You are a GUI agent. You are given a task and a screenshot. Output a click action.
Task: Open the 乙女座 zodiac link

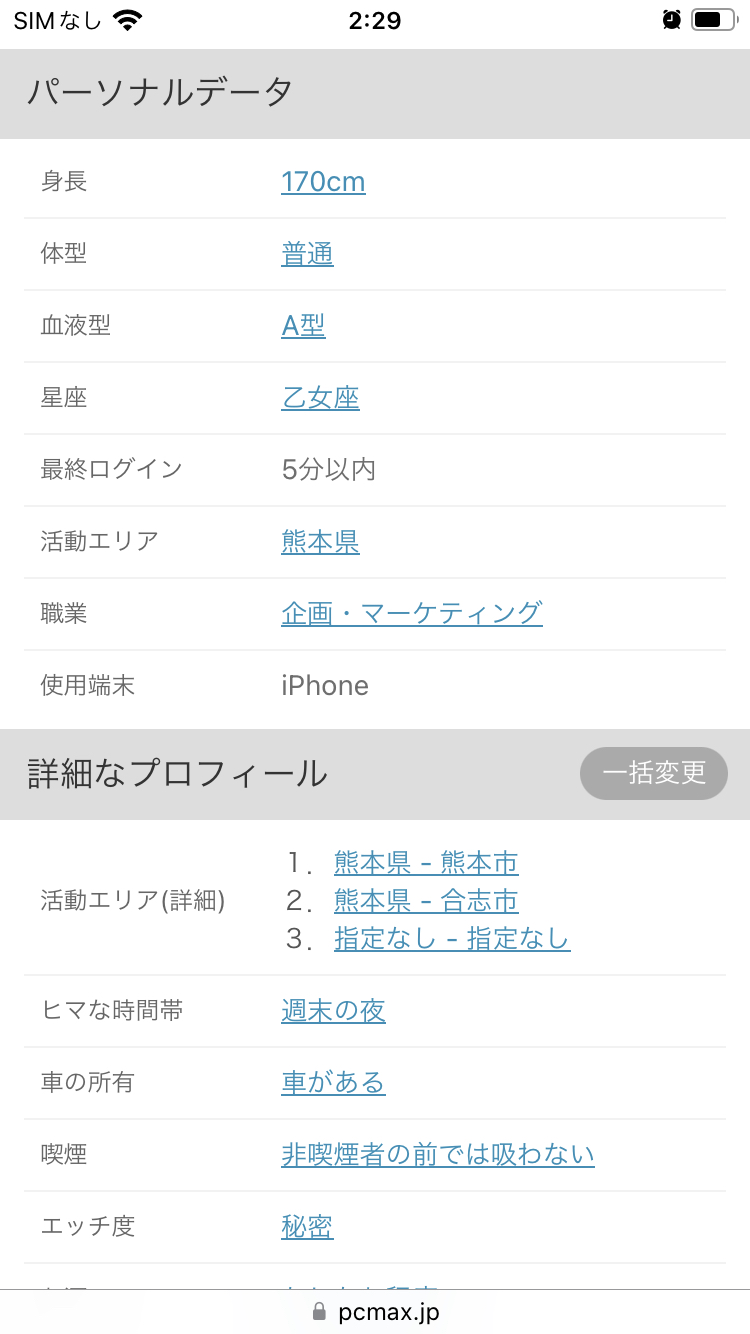click(320, 398)
